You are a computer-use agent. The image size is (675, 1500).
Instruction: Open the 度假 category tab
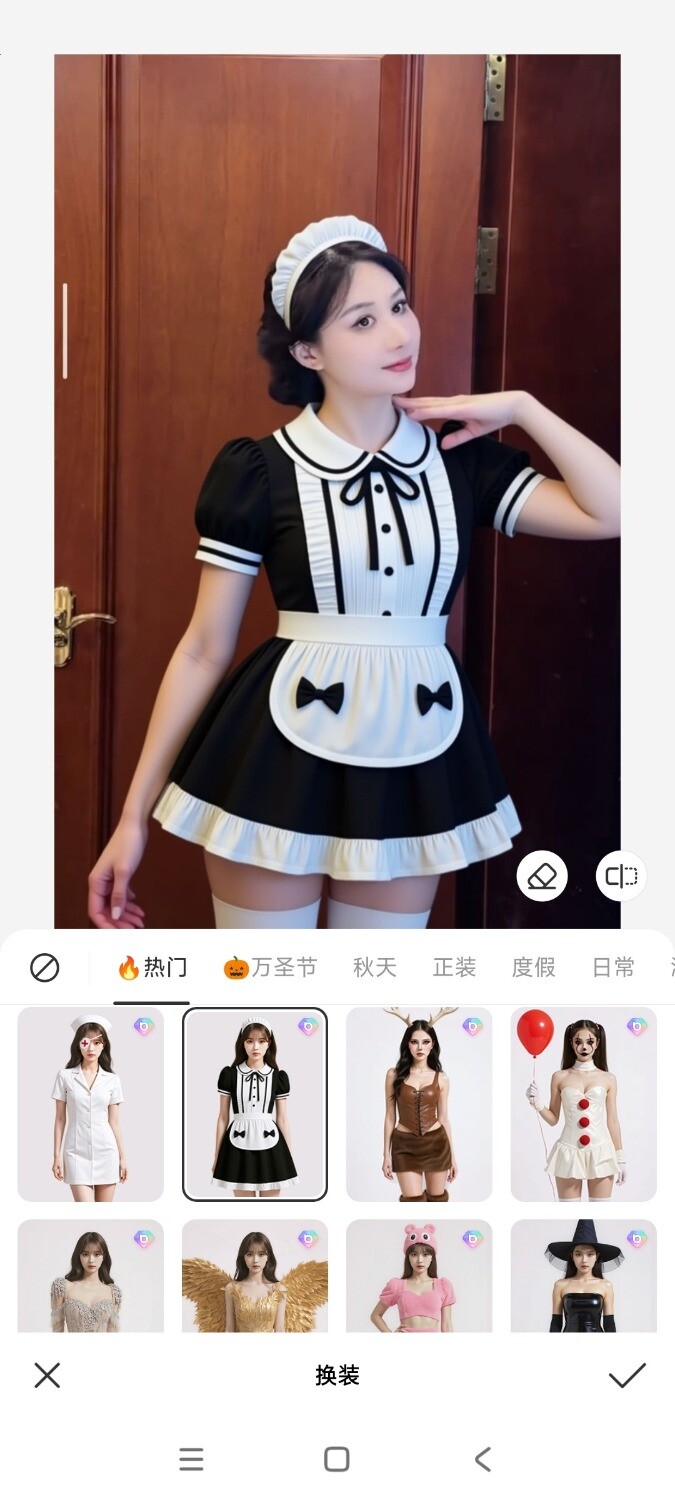533,967
